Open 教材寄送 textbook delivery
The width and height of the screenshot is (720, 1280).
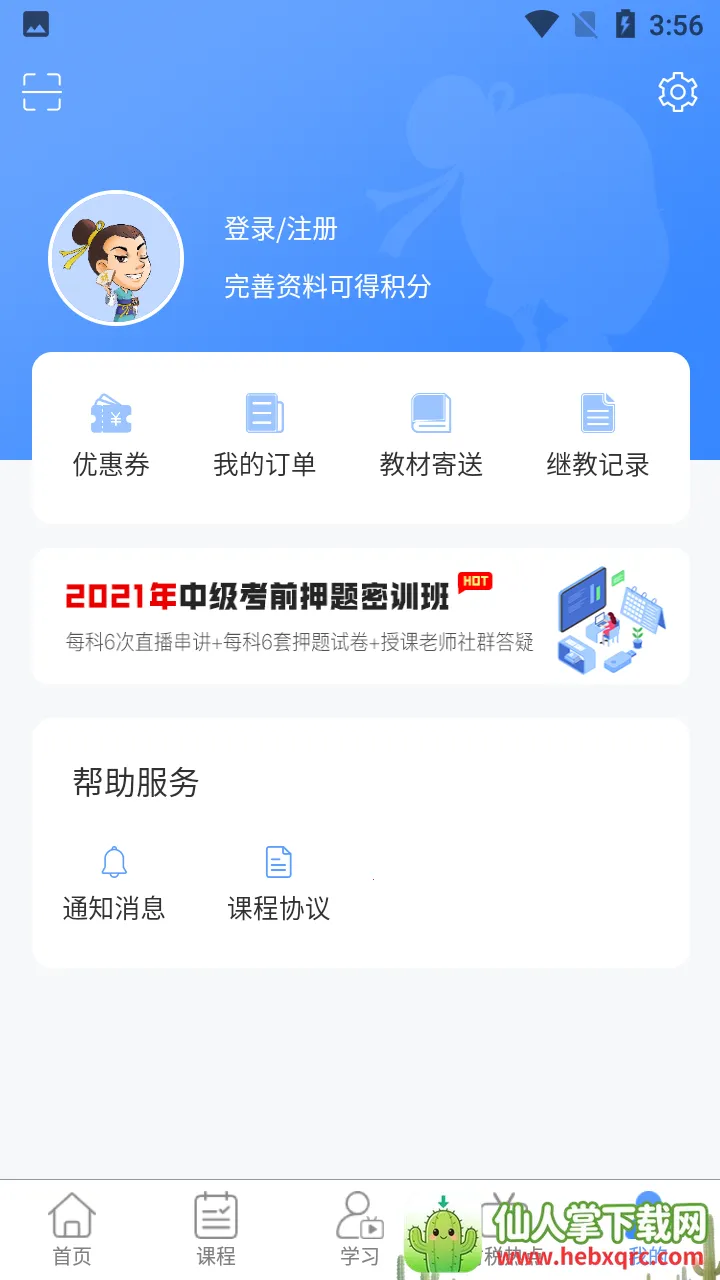point(431,436)
